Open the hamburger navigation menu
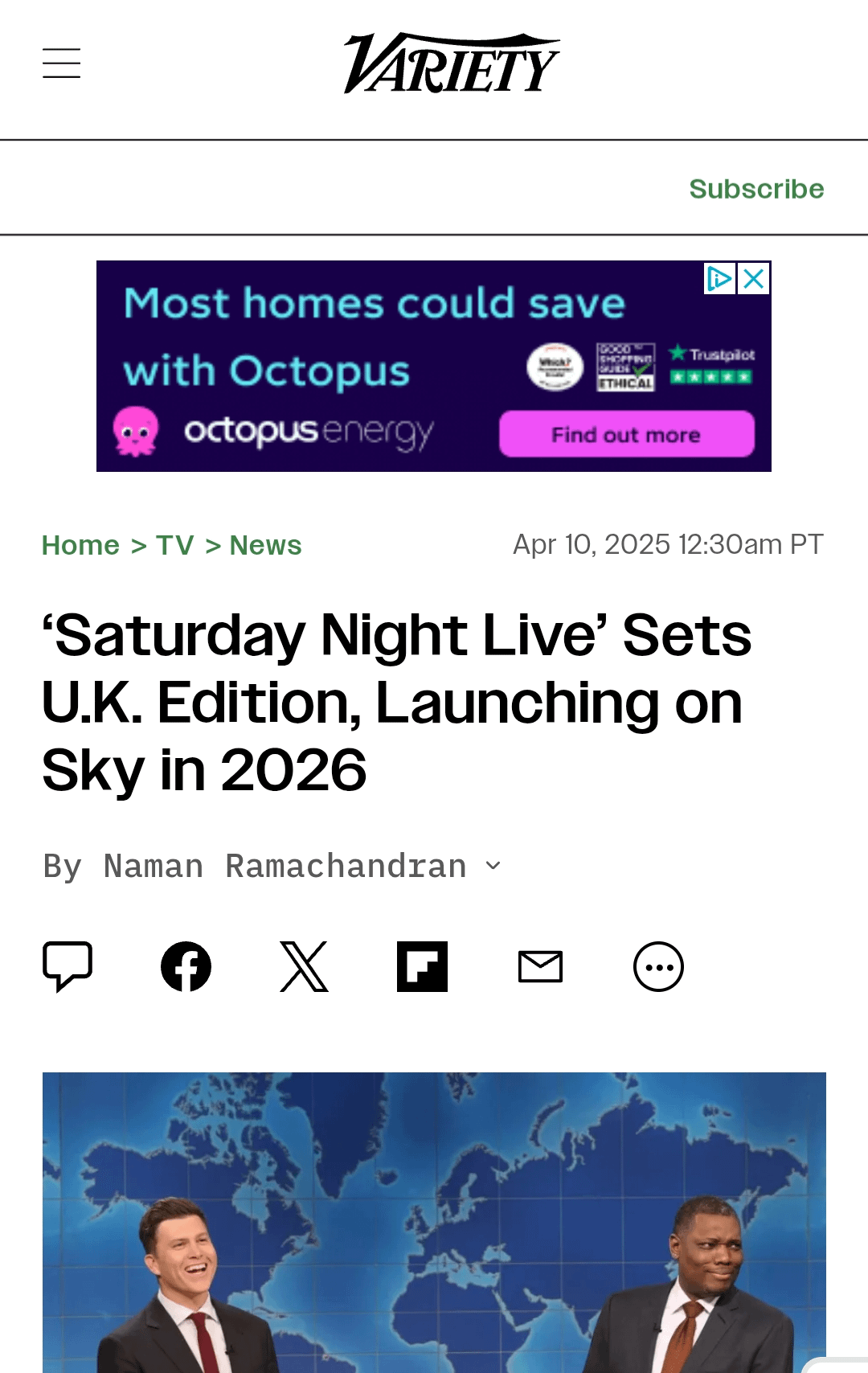868x1373 pixels. pyautogui.click(x=62, y=64)
